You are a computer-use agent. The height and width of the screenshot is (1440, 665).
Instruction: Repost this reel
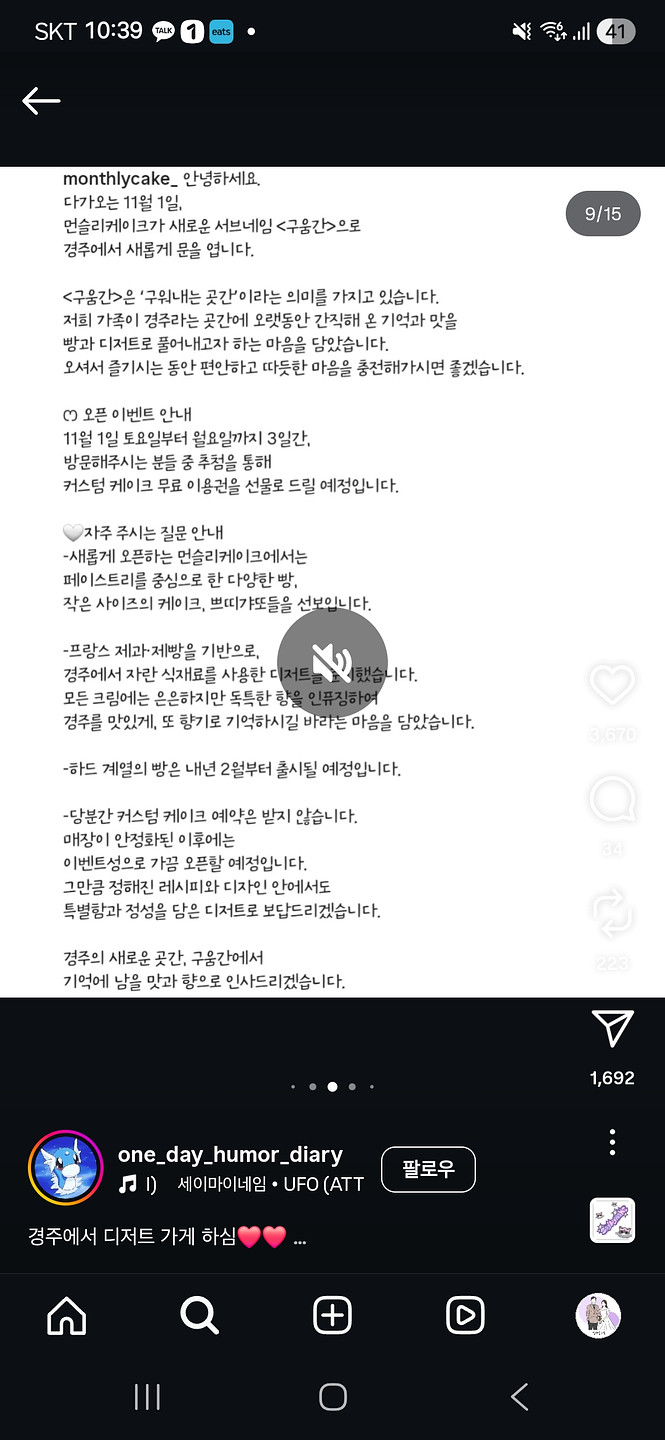(612, 914)
